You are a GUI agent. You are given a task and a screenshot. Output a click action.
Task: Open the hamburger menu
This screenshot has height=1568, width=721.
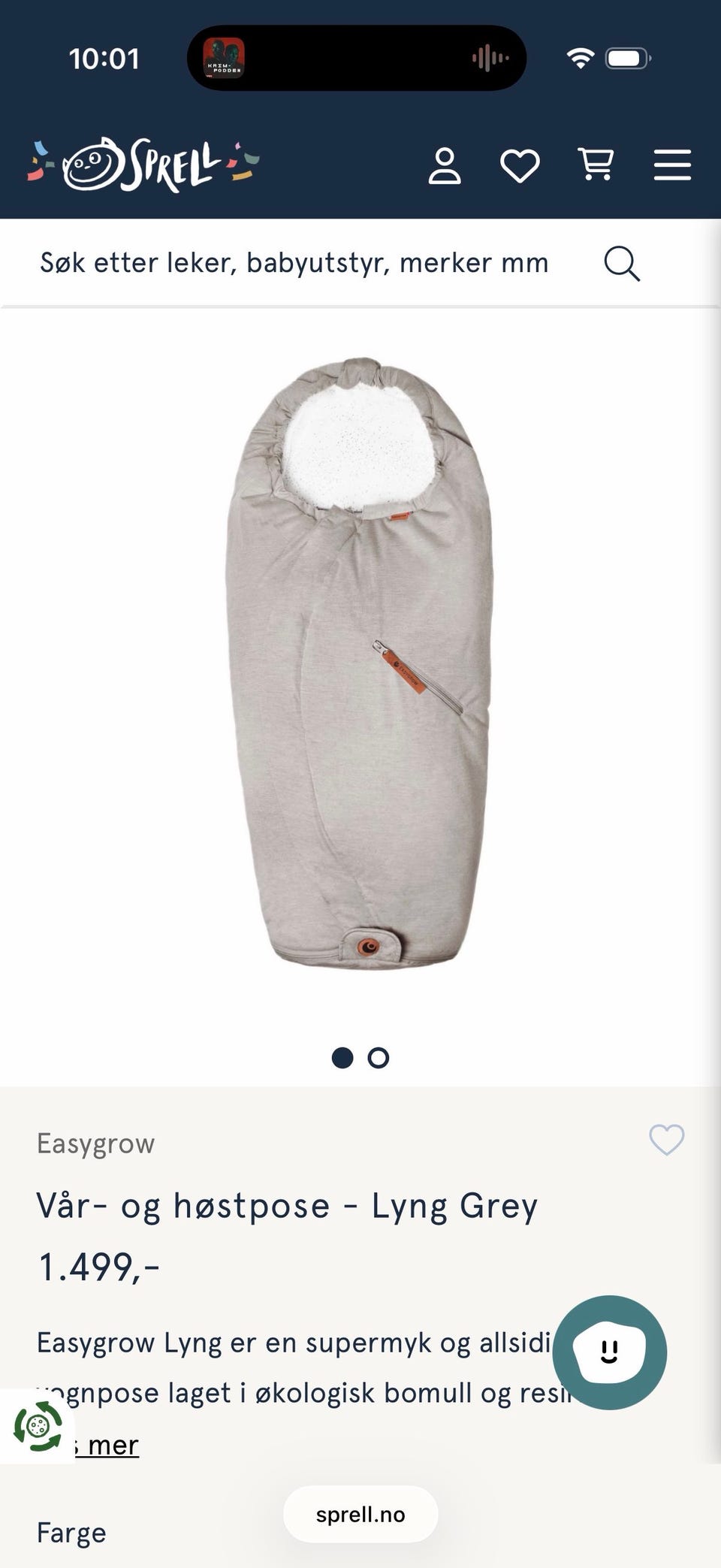(672, 165)
